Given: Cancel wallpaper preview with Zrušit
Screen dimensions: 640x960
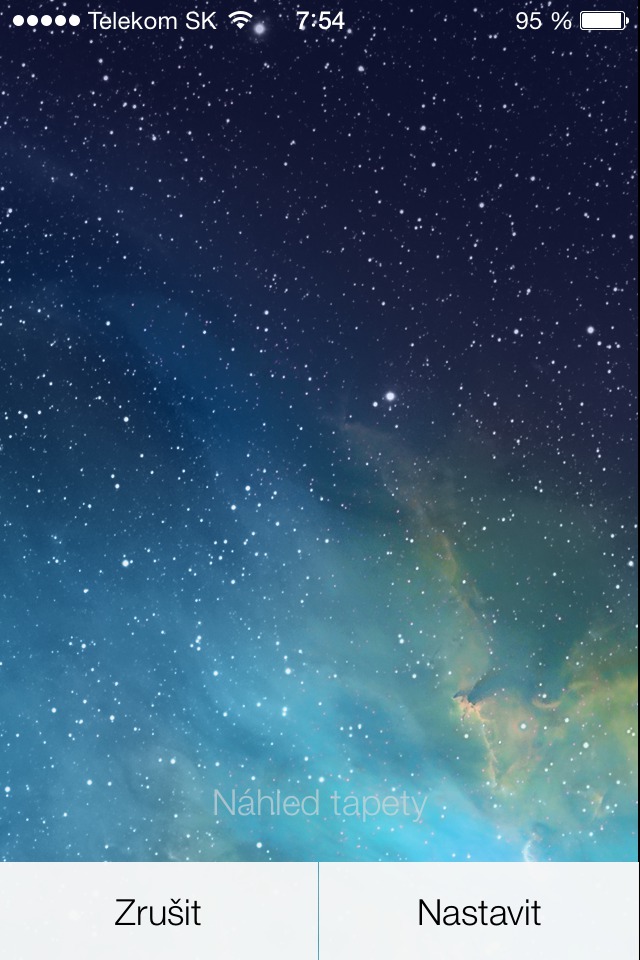Looking at the screenshot, I should (158, 912).
